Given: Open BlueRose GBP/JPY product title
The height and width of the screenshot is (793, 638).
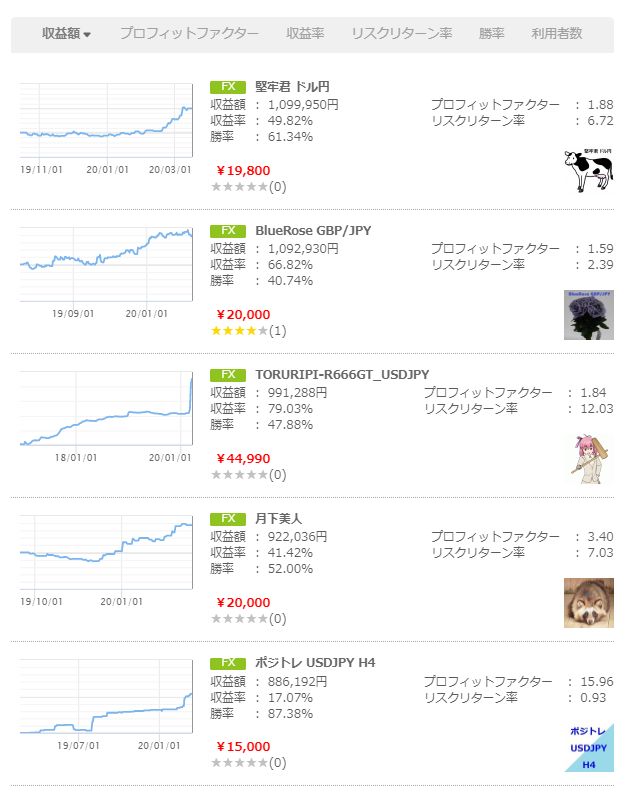Looking at the screenshot, I should (x=313, y=230).
